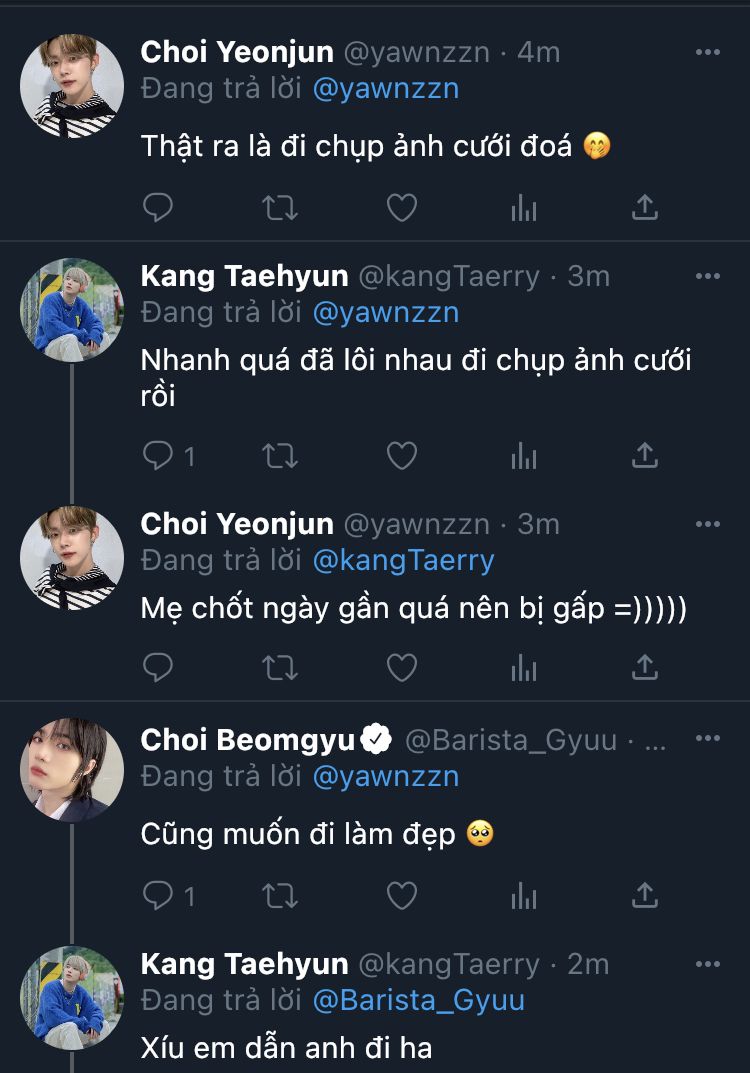Reply to Beomgyu's "Cũng muốn đi làm đẹp" tweet
Screen dimensions: 750x1073
(158, 896)
